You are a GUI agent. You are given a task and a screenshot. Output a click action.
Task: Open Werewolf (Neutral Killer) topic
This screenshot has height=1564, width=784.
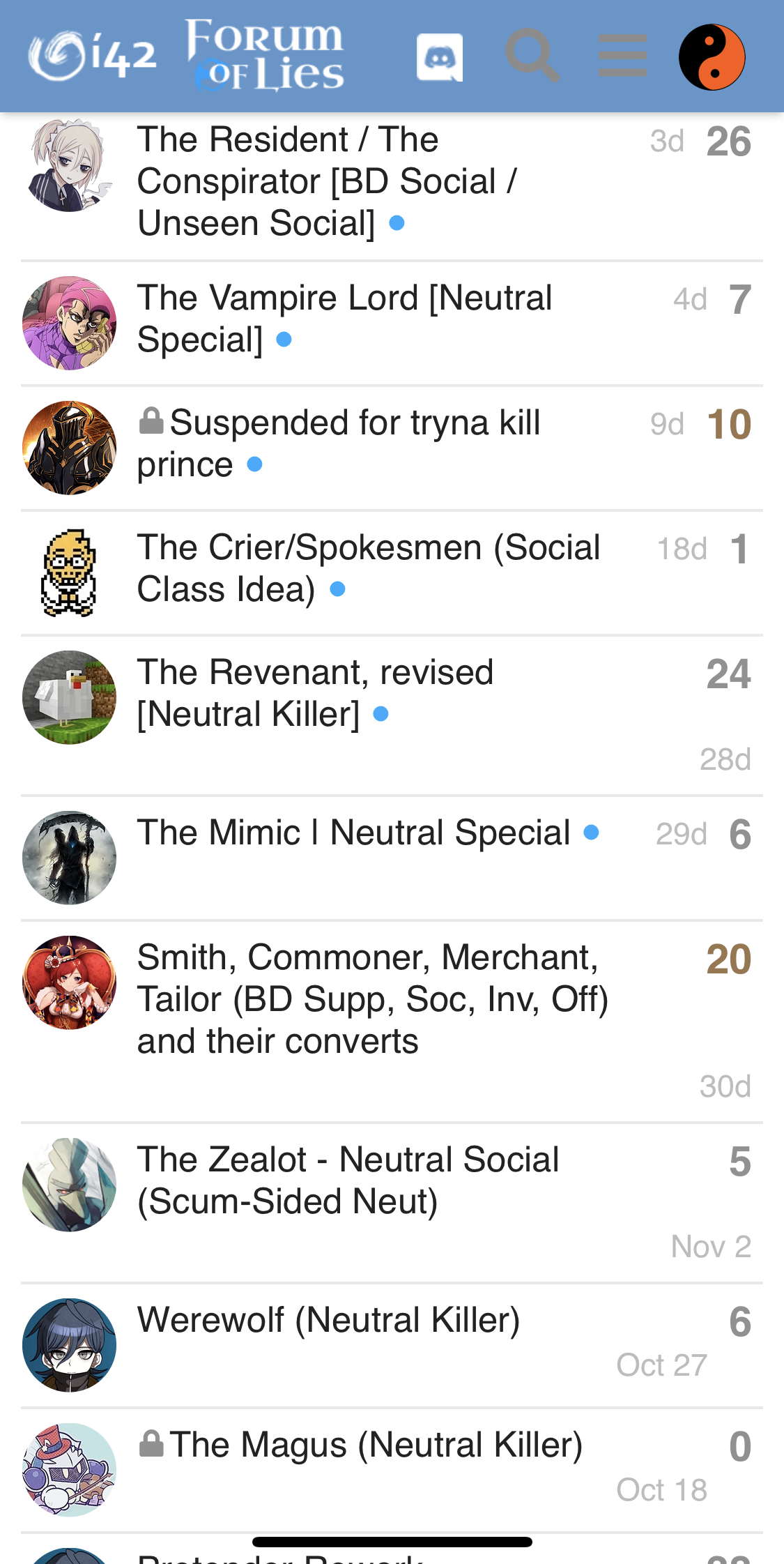point(328,1320)
